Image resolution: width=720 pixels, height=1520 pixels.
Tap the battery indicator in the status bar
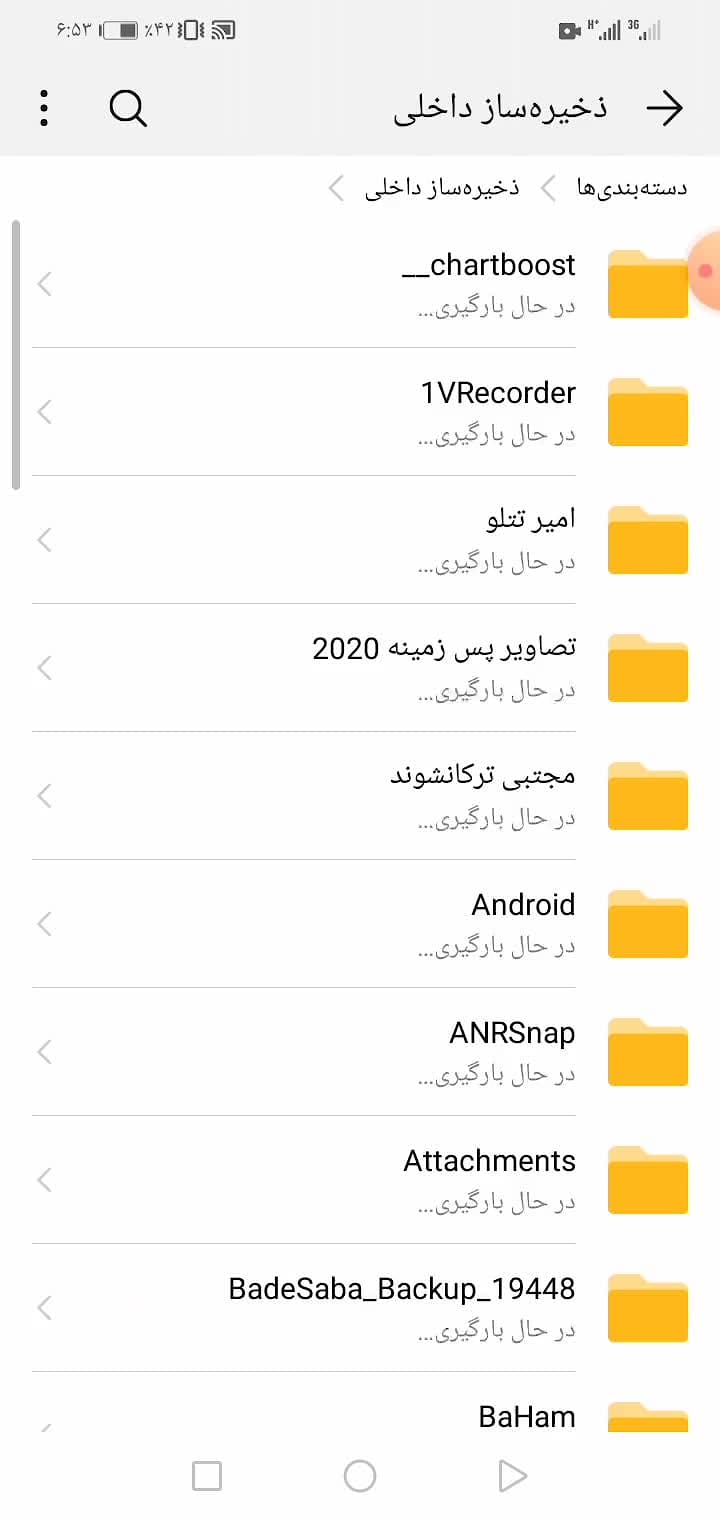click(x=120, y=29)
